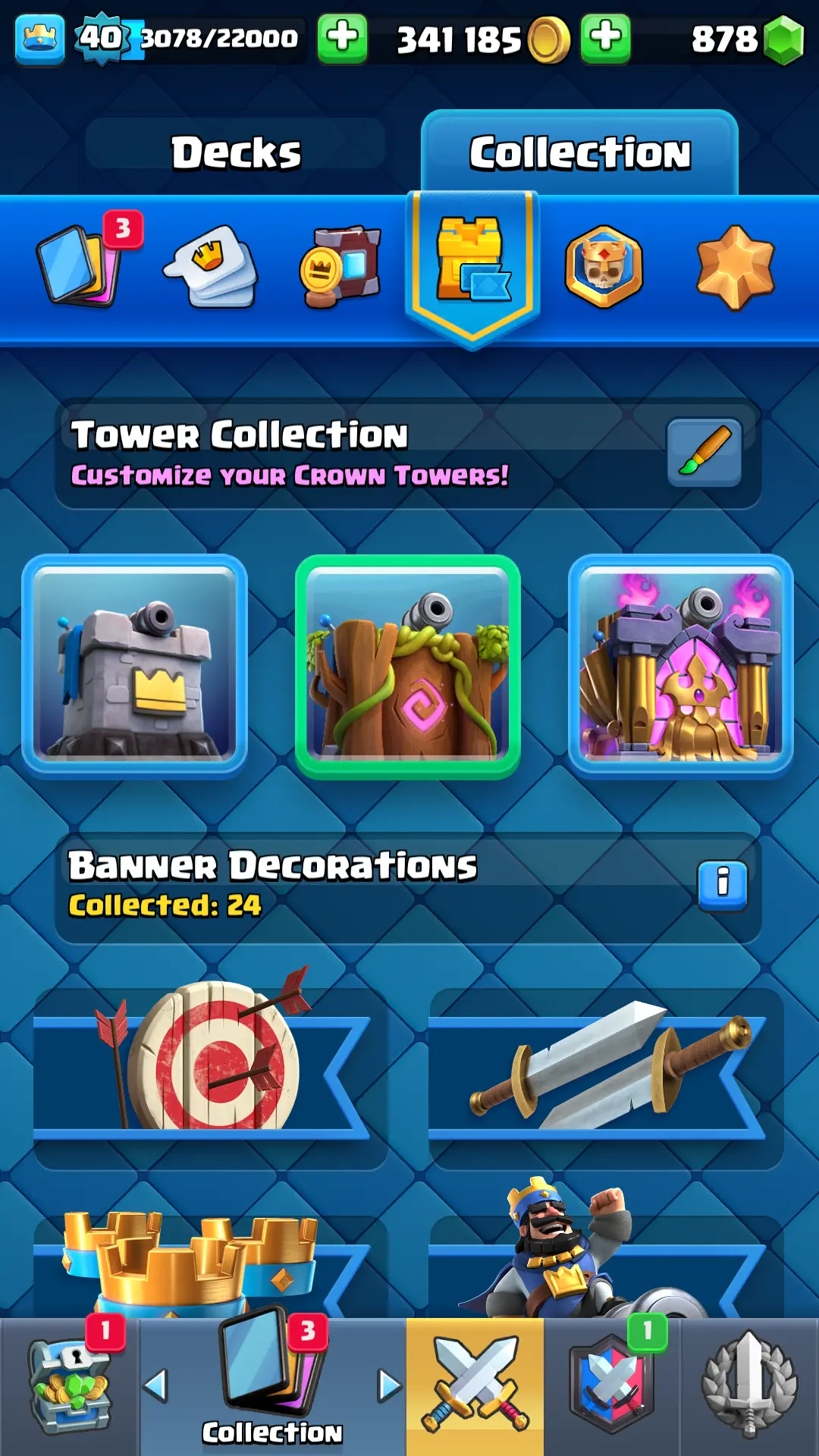Screen dimensions: 819x1456
Task: Tap the green plus next to experience
Action: click(342, 38)
